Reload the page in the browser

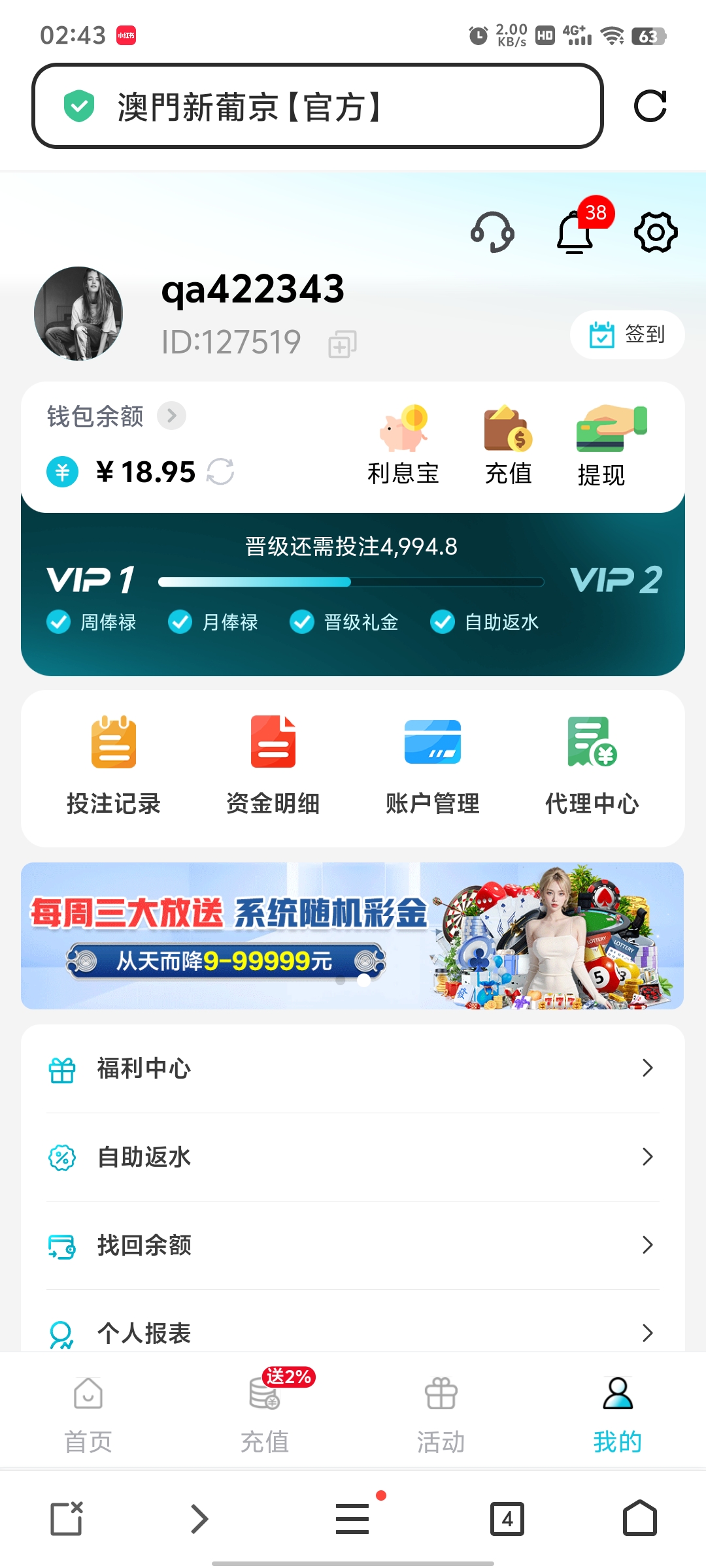click(x=650, y=106)
